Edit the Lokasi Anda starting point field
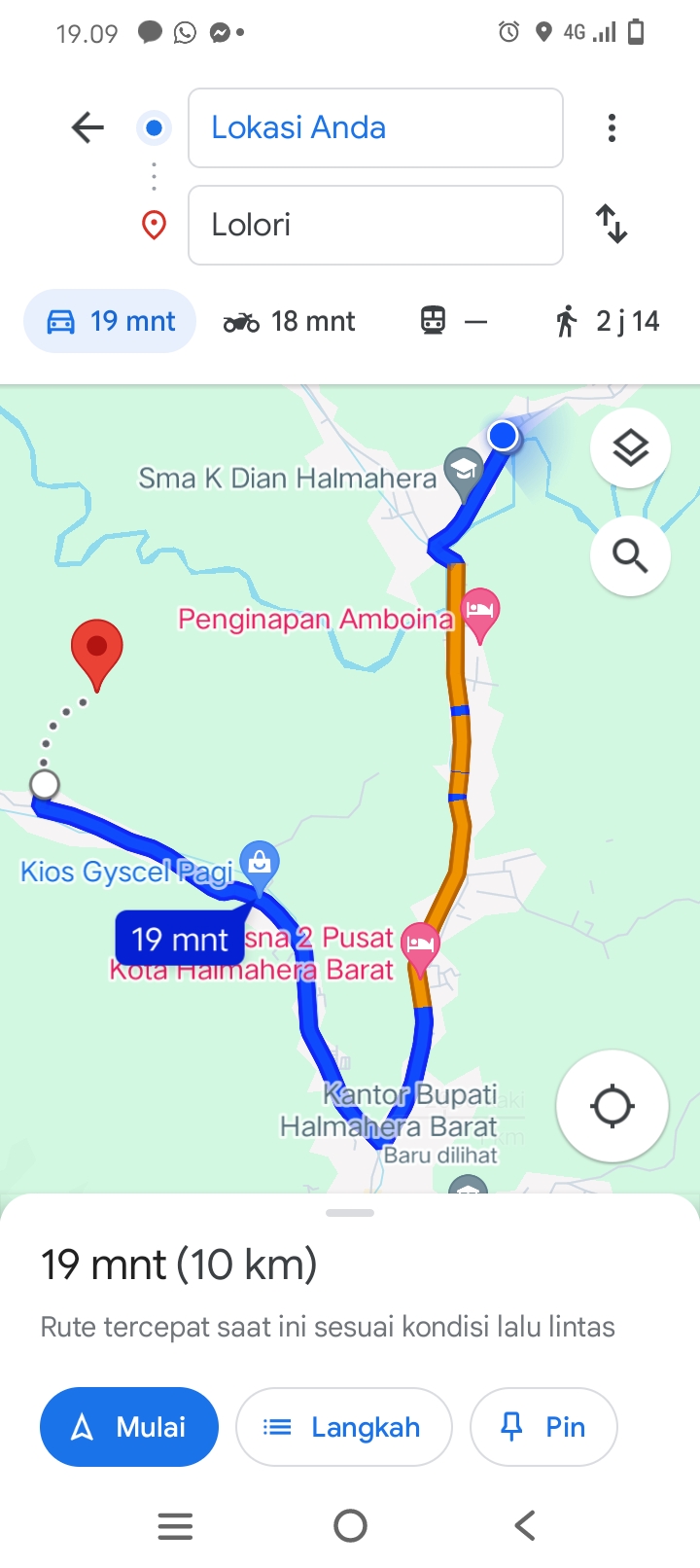 (375, 127)
